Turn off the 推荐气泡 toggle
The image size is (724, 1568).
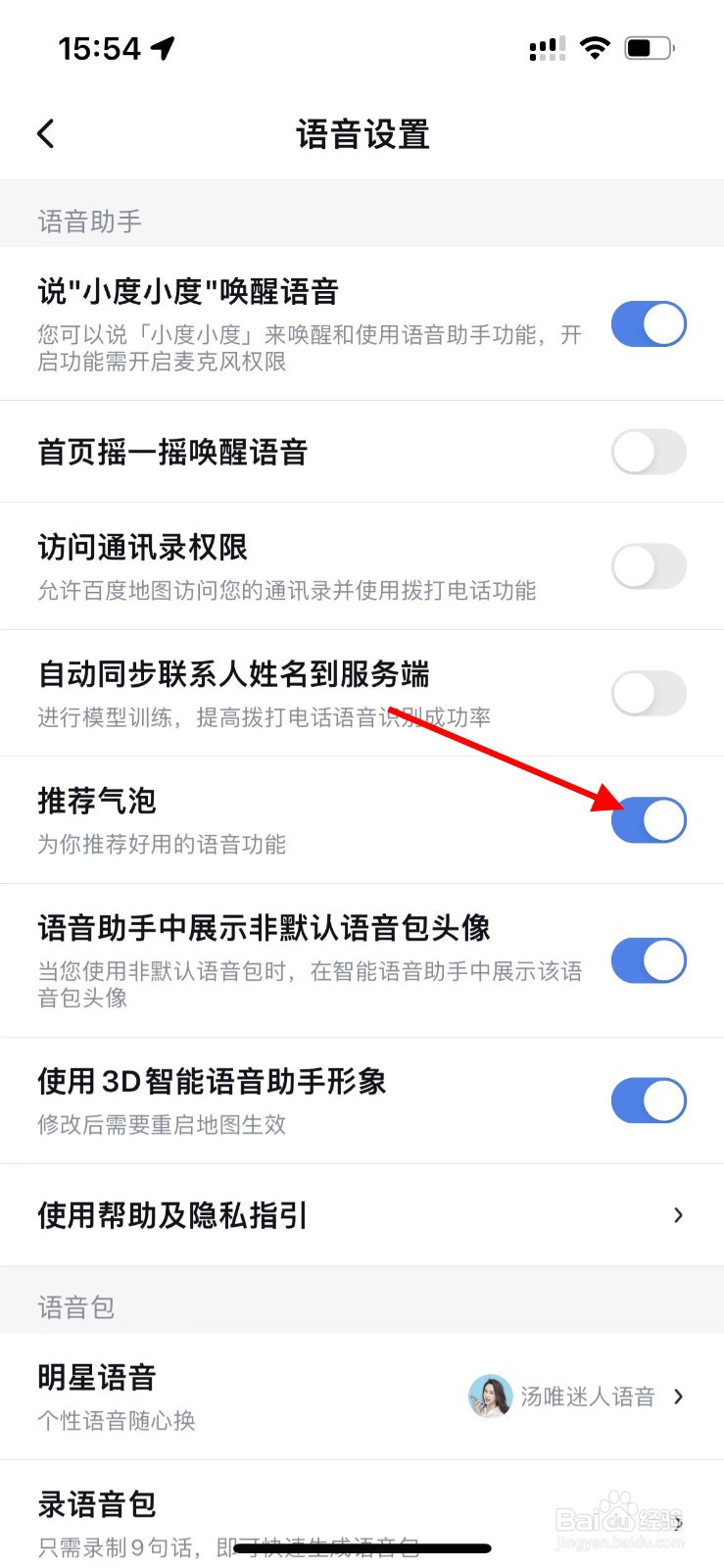(x=649, y=819)
